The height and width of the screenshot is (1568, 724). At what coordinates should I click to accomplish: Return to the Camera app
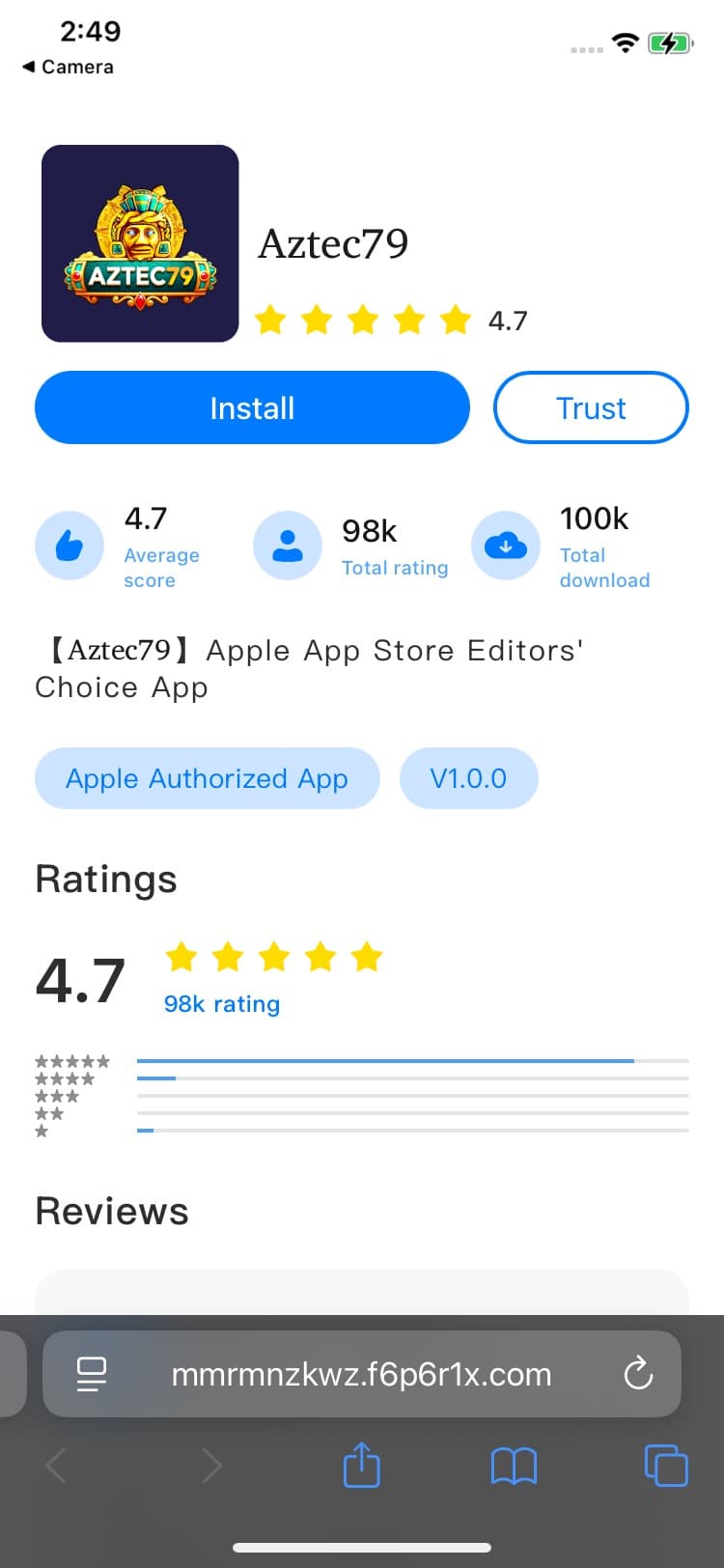click(x=68, y=67)
